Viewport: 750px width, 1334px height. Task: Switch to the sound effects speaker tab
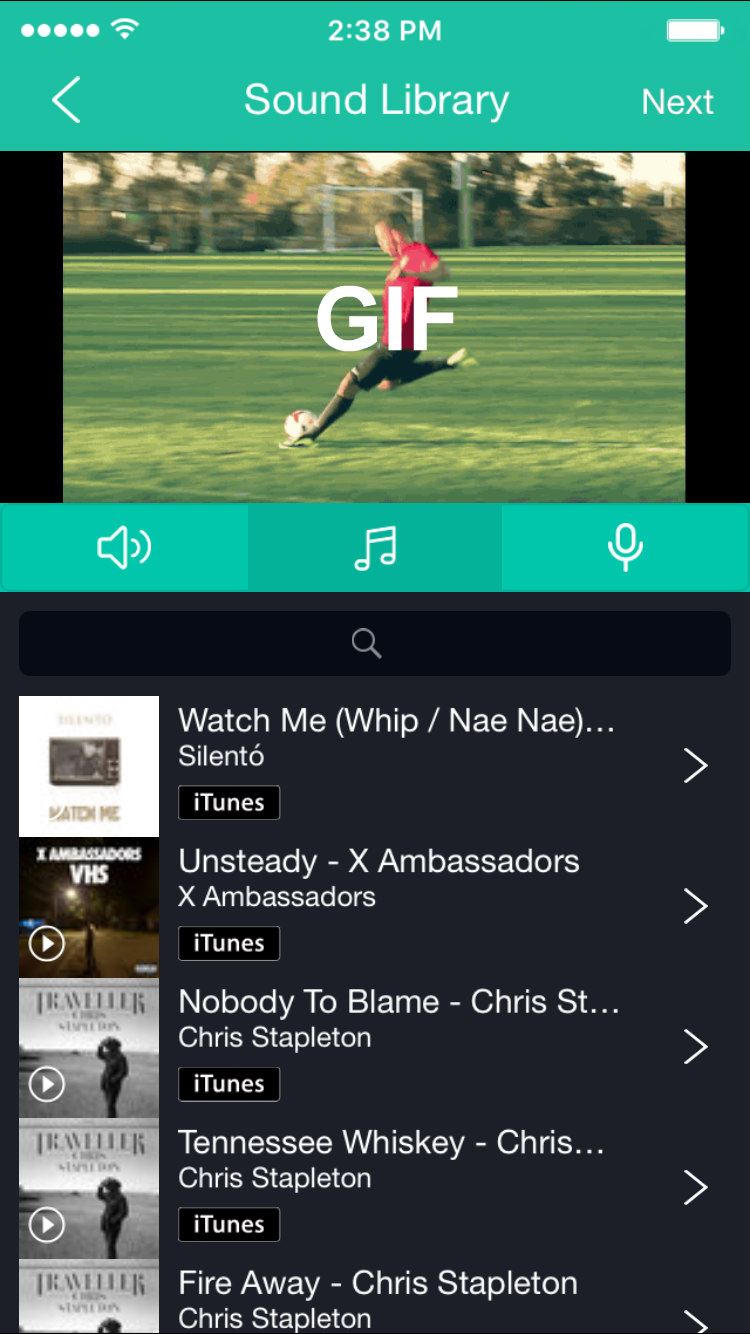pyautogui.click(x=124, y=547)
